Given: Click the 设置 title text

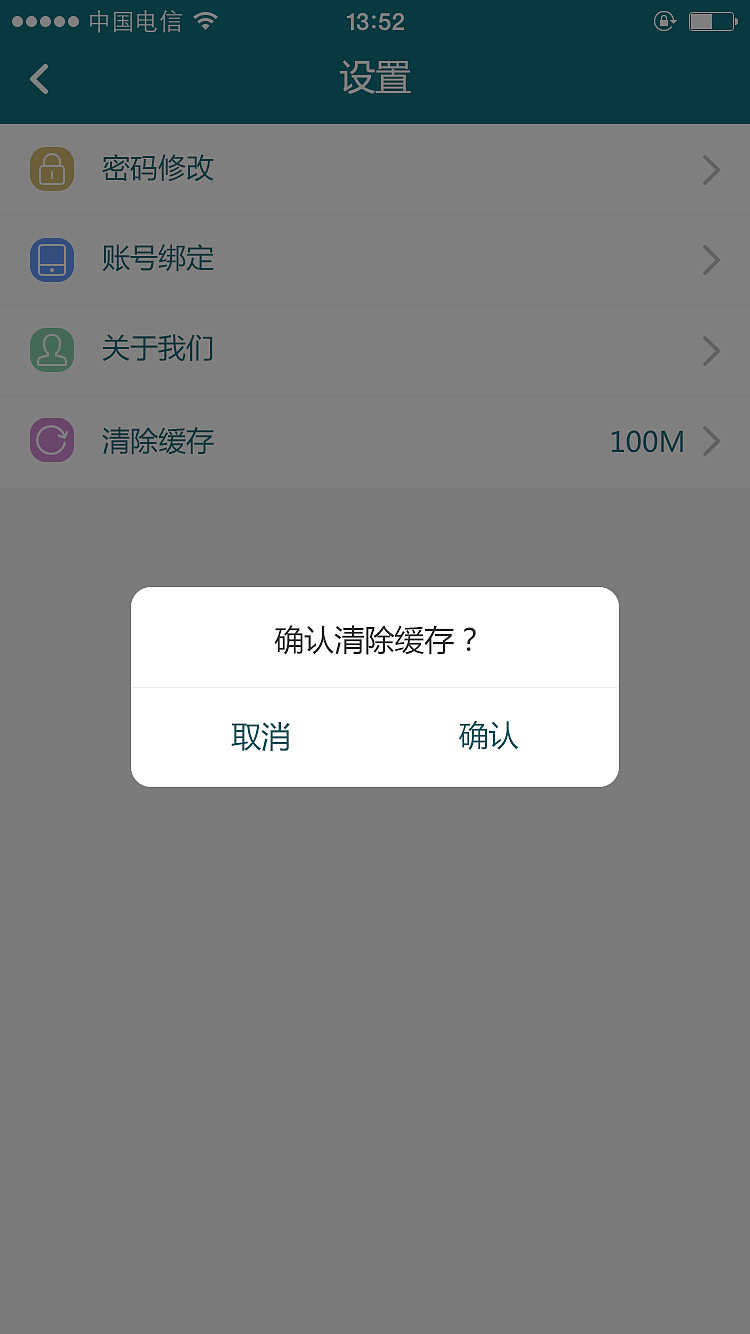Looking at the screenshot, I should tap(375, 78).
